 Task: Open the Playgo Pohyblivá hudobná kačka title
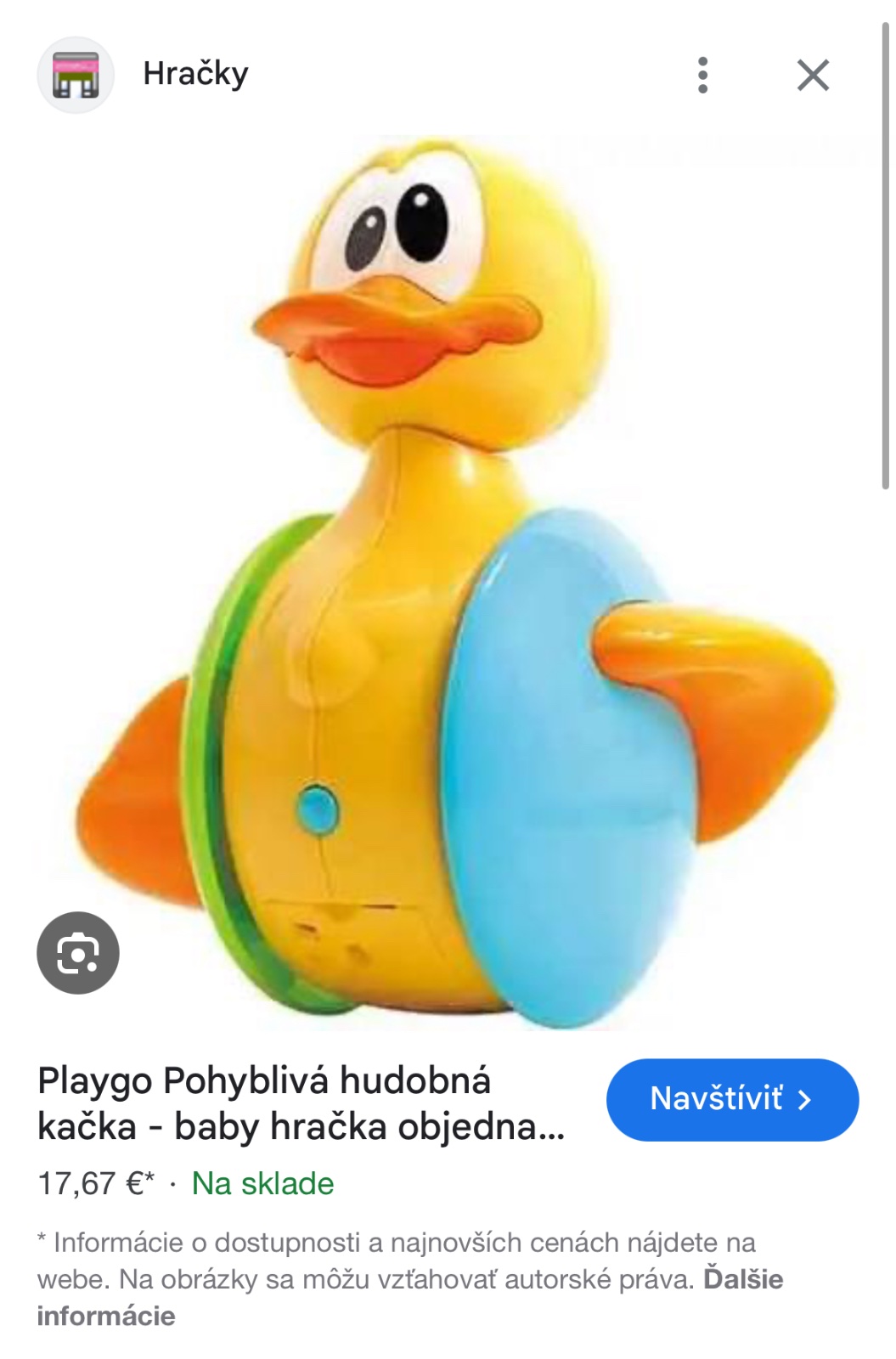301,1103
